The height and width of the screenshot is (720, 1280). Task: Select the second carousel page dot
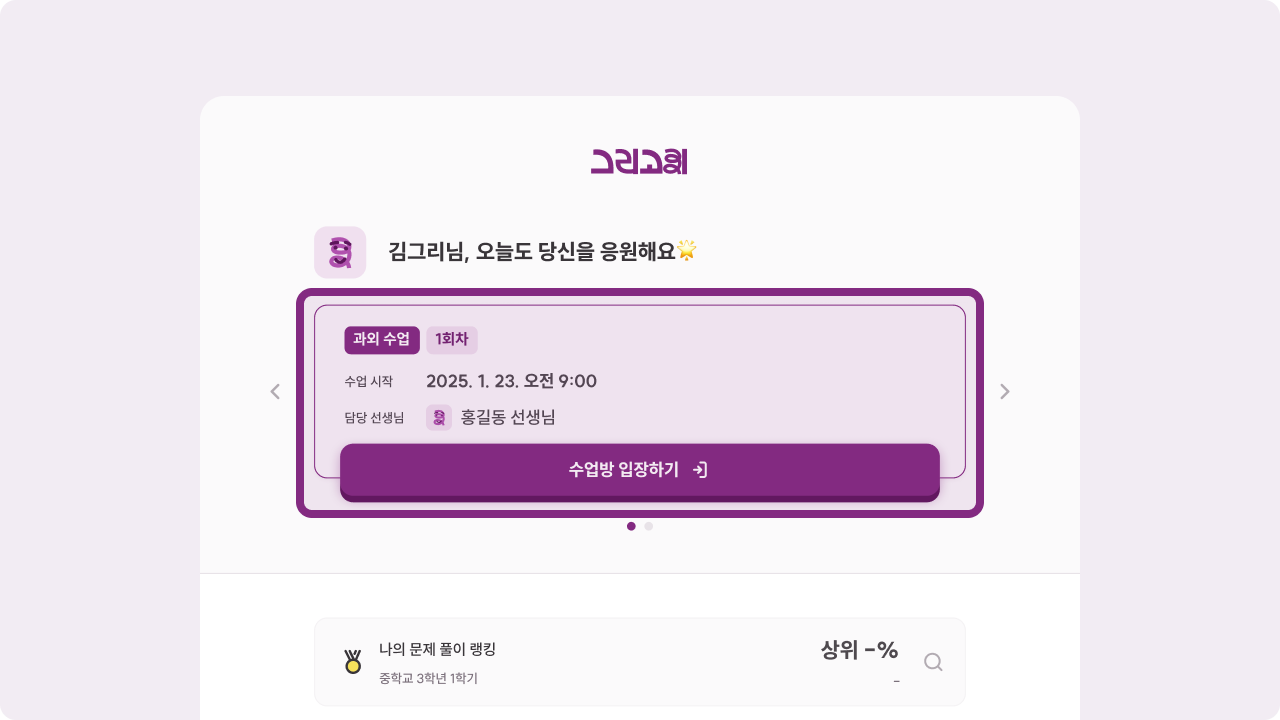point(649,526)
